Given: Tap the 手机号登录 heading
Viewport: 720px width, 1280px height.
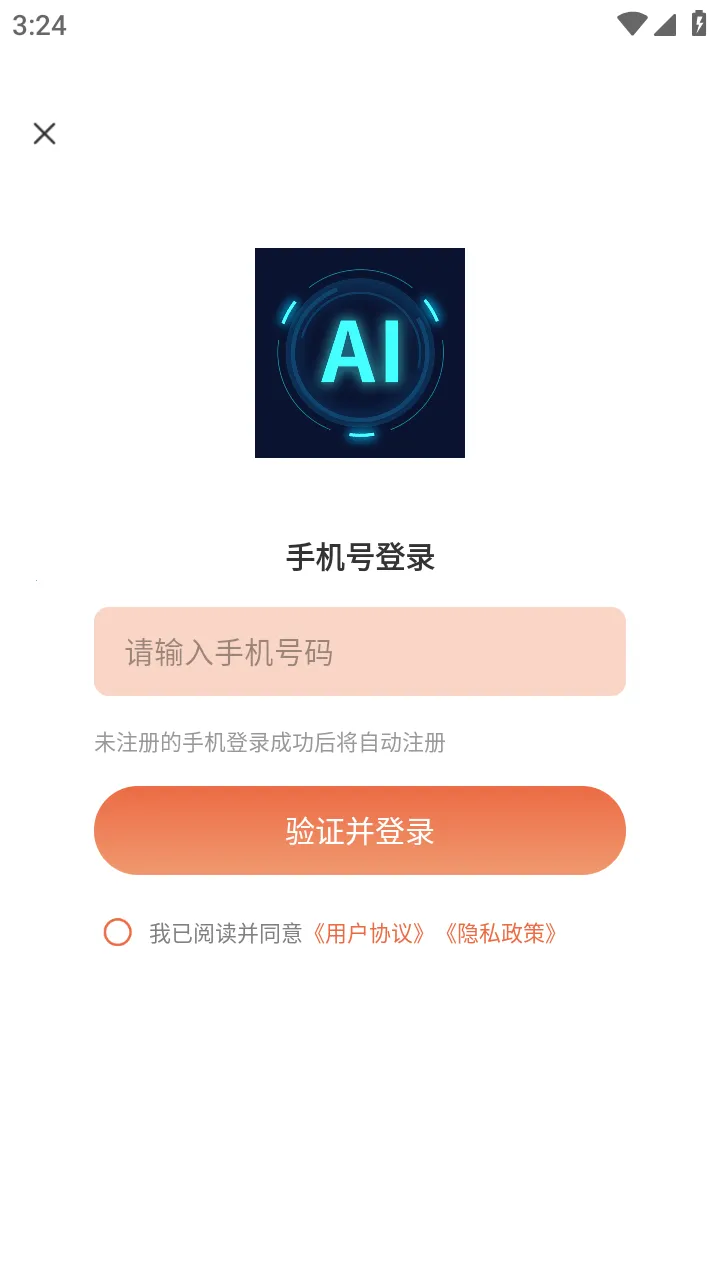Looking at the screenshot, I should pos(359,558).
